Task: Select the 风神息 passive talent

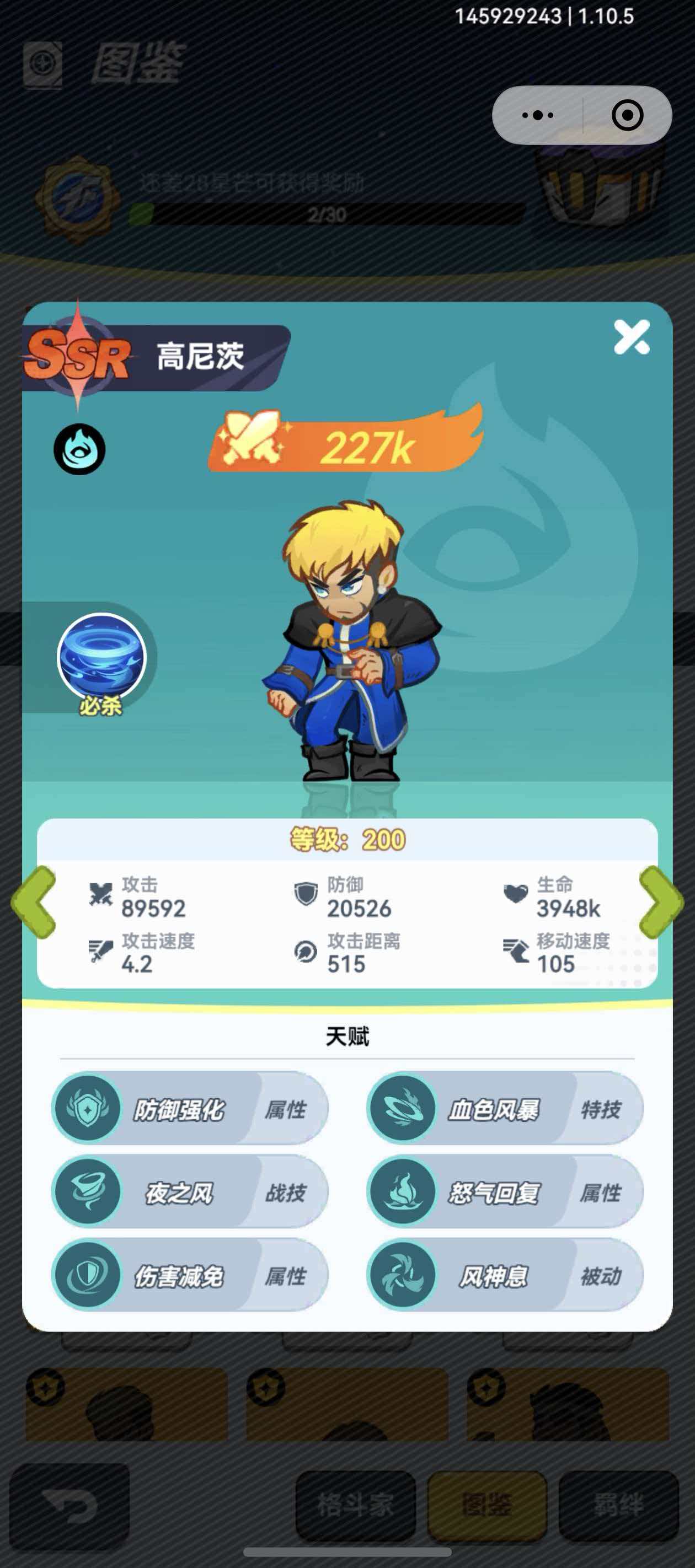Action: click(x=505, y=1275)
